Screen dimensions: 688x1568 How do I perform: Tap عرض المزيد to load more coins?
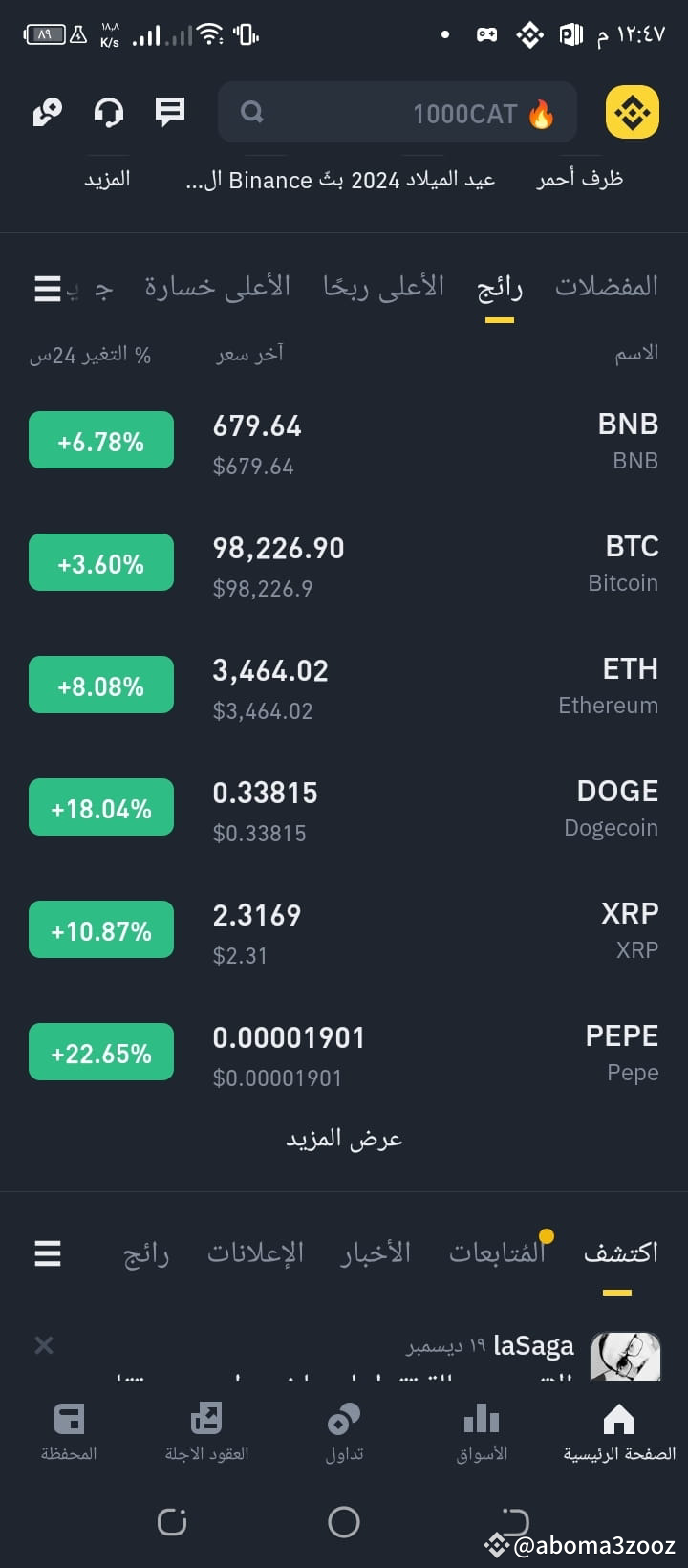[x=343, y=1138]
